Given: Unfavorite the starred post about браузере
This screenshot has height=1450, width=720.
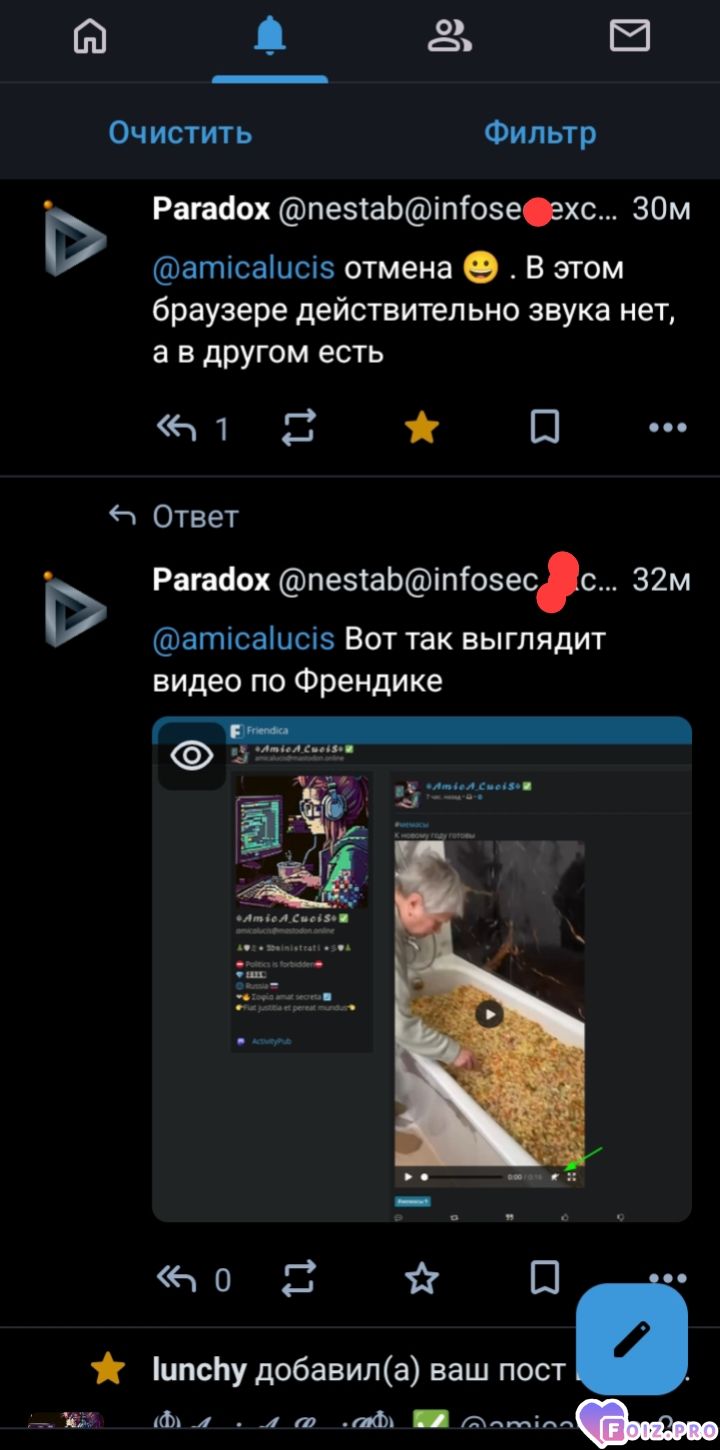Looking at the screenshot, I should pos(421,428).
